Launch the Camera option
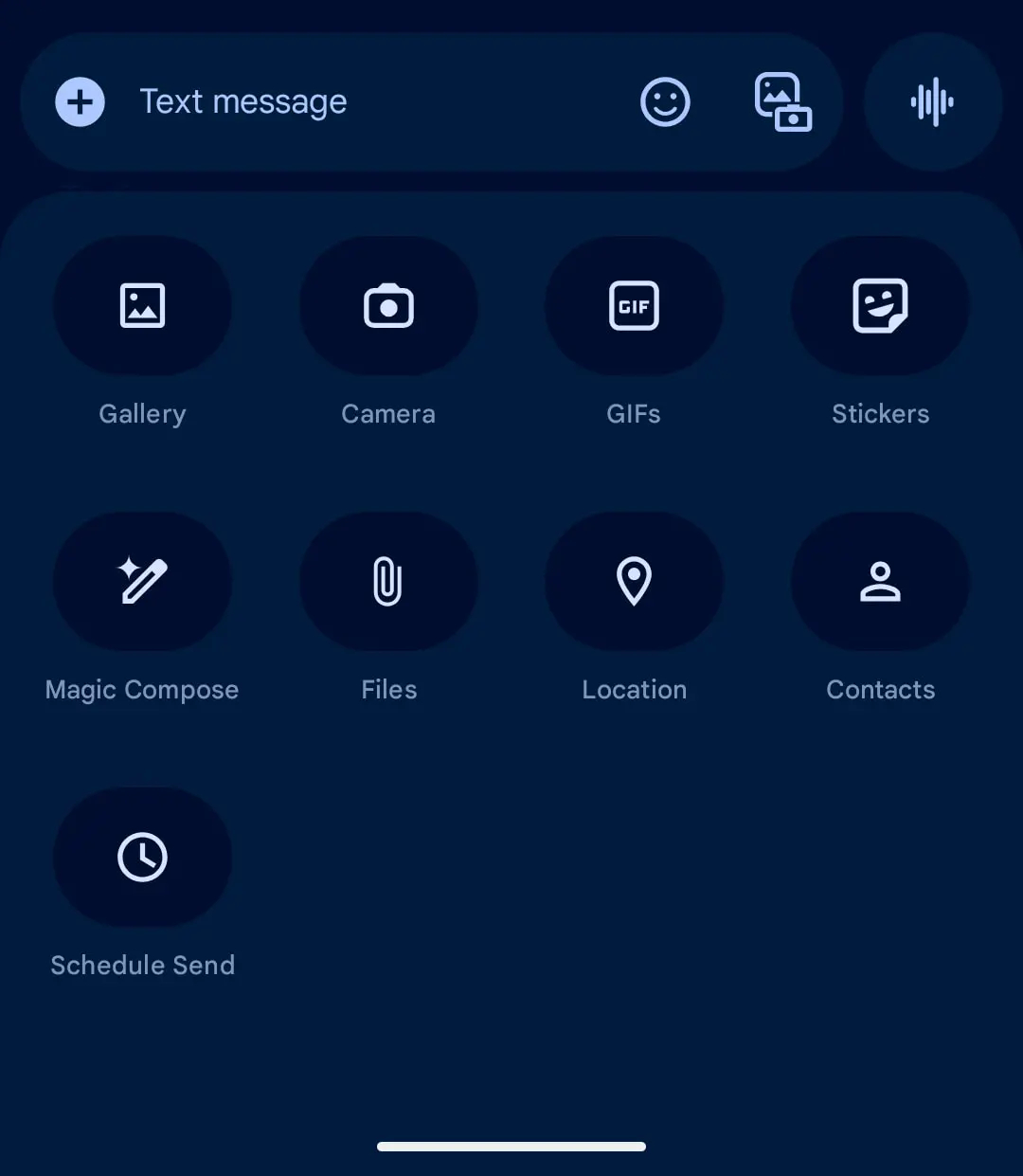Screen dimensions: 1023x1176 point(388,306)
